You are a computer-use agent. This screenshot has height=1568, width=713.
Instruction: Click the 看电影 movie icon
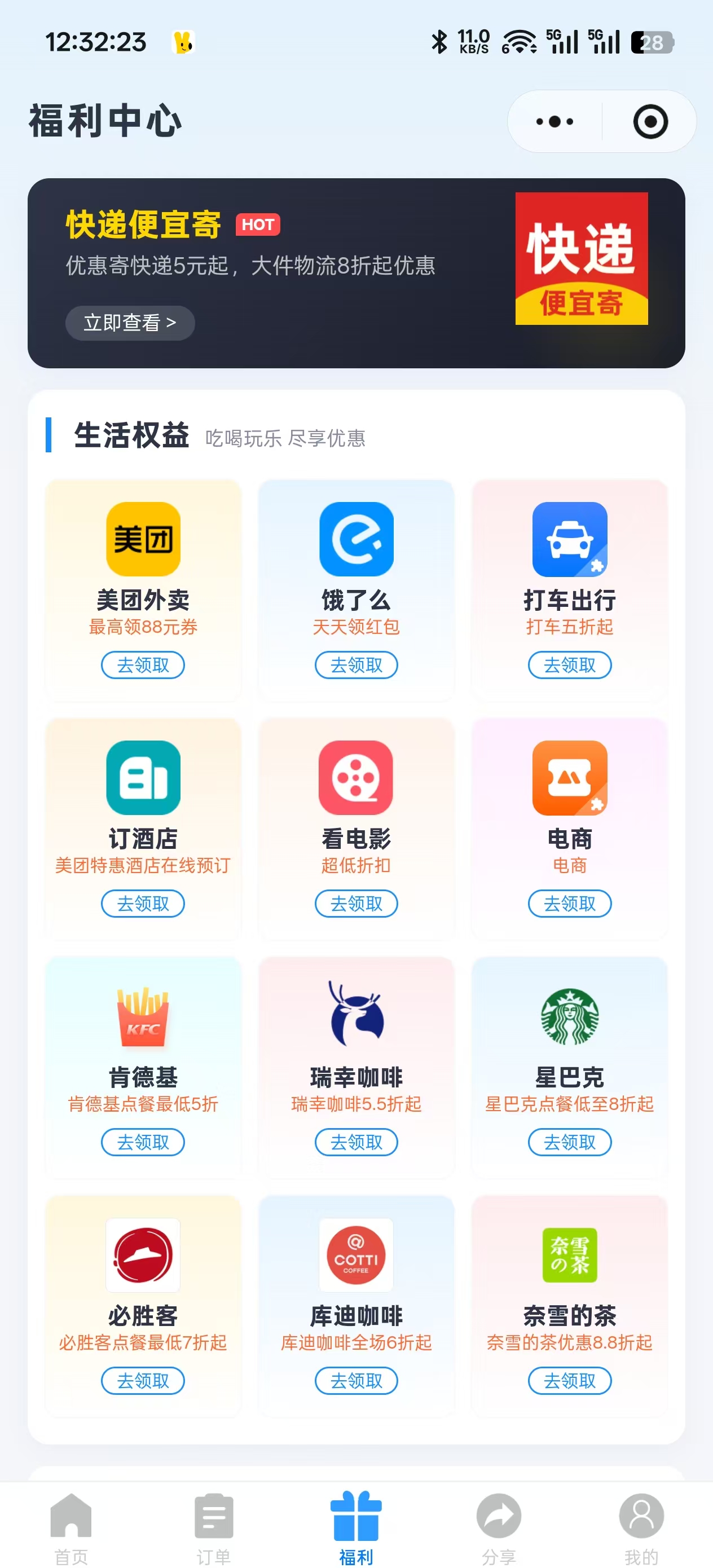(x=356, y=778)
